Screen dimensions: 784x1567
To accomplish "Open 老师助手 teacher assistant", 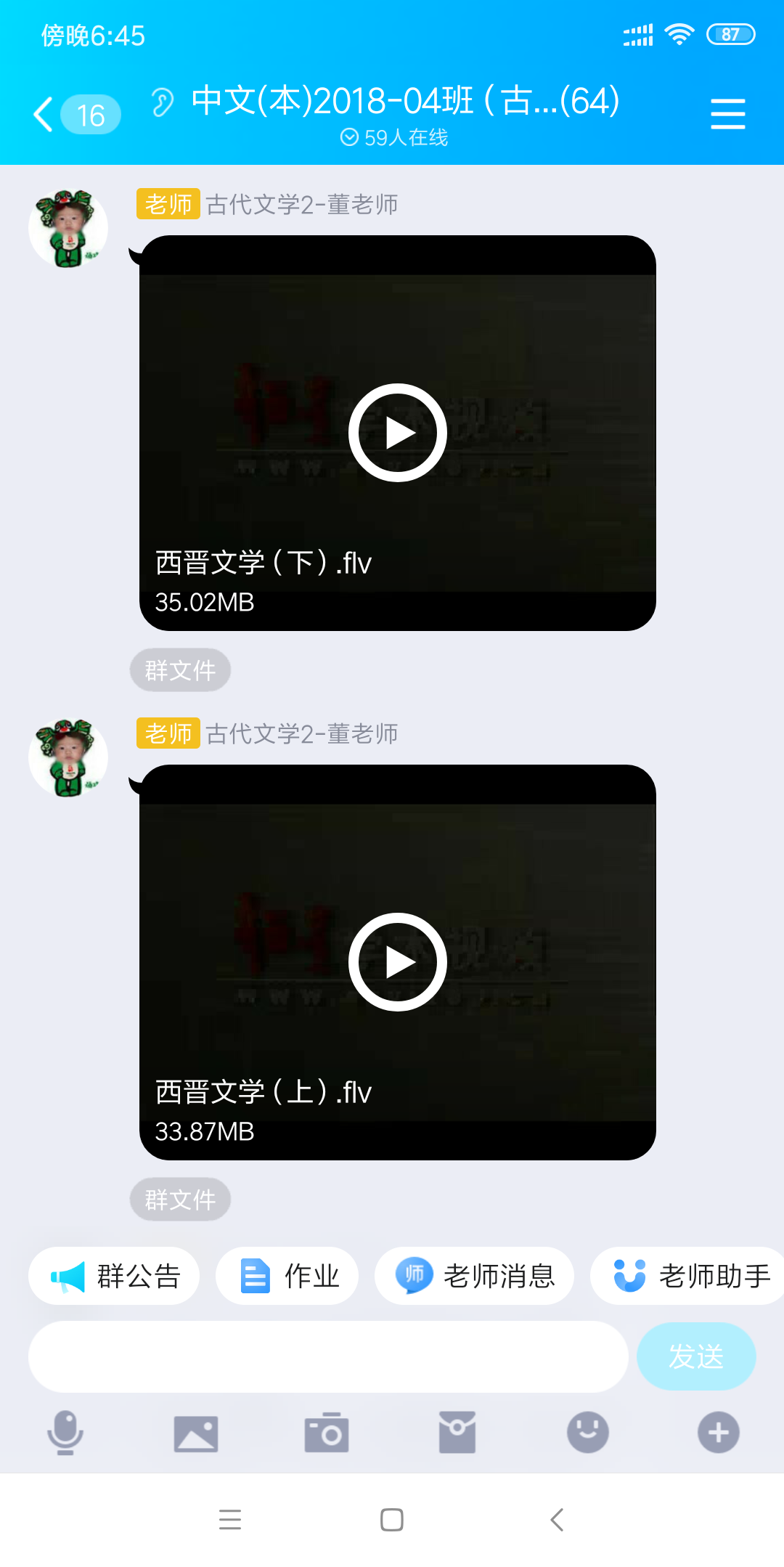I will (690, 1277).
